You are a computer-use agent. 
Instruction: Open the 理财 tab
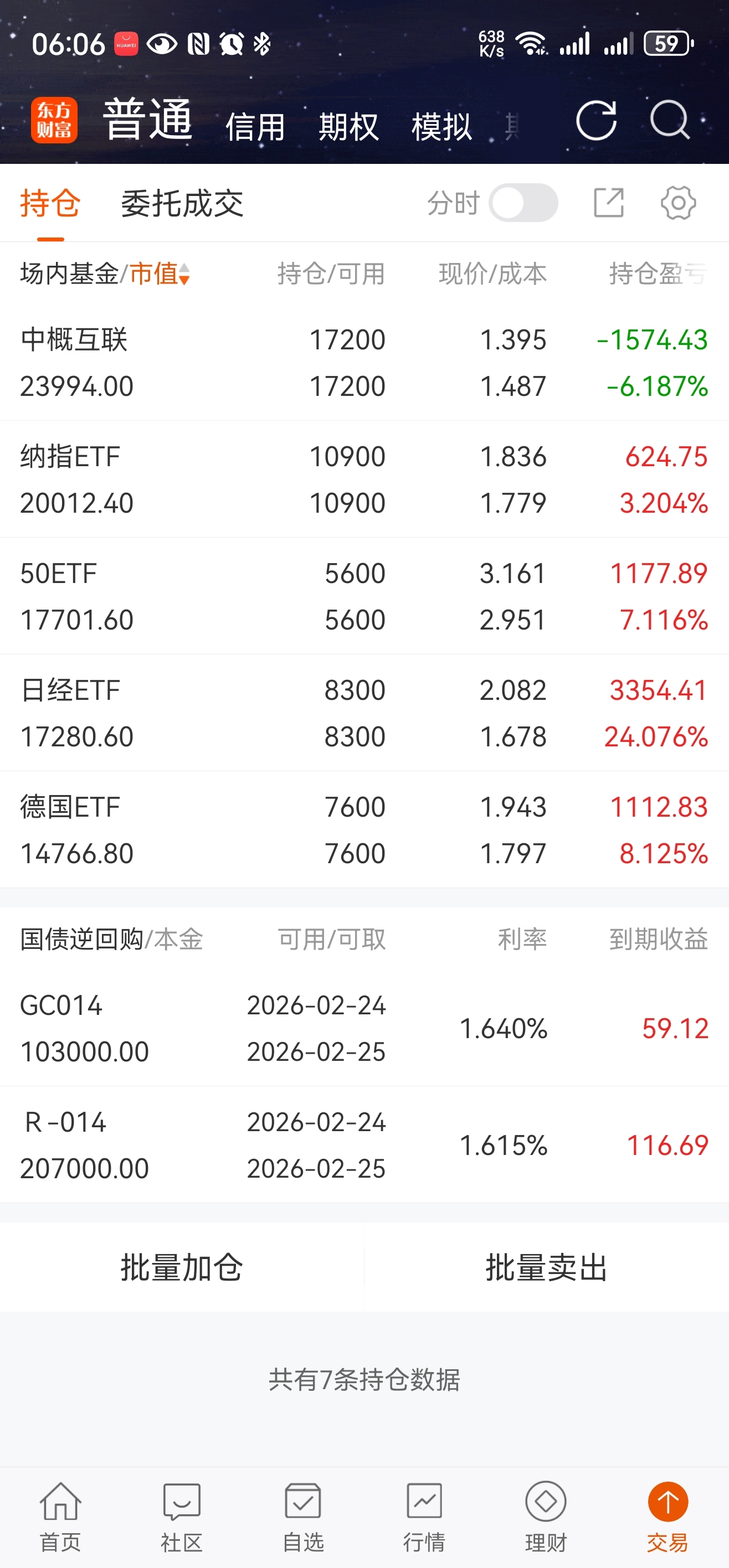[546, 1517]
